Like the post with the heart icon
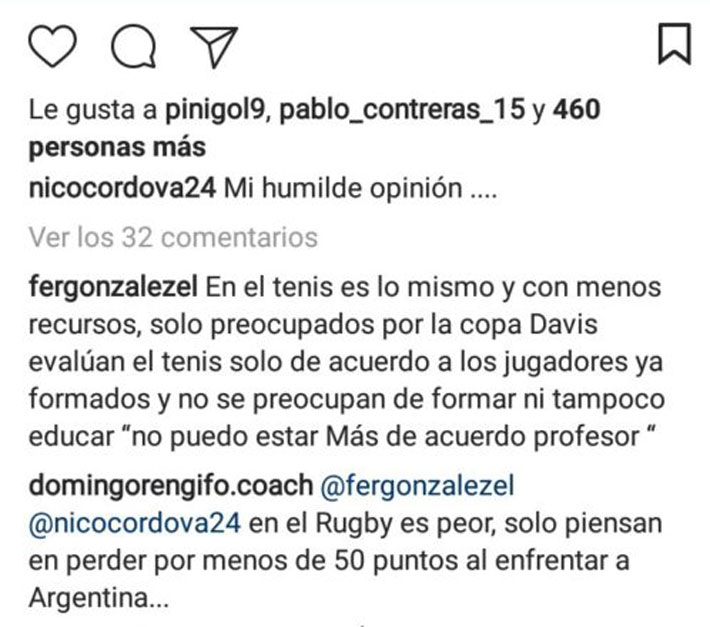 [x=53, y=46]
